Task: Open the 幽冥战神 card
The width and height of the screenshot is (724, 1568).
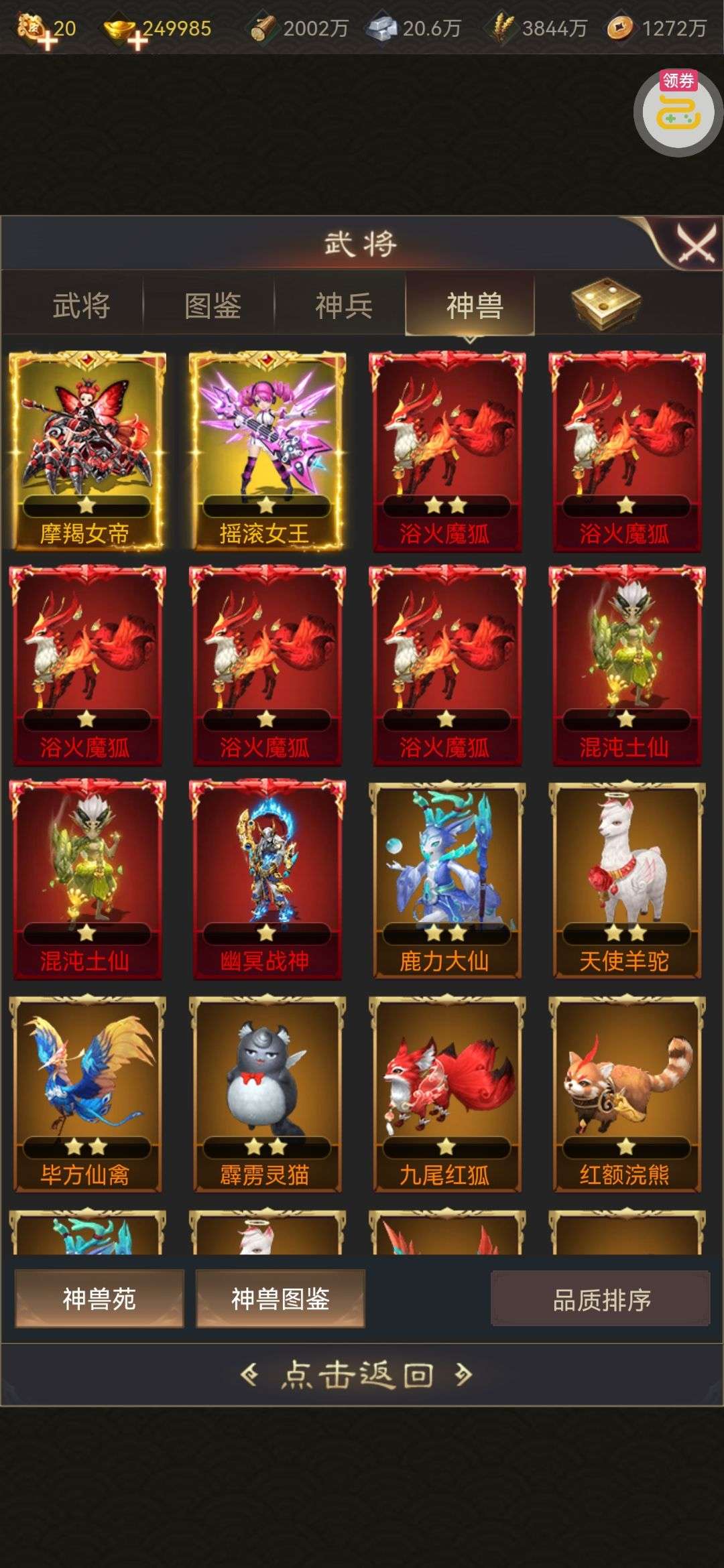Action: [x=267, y=878]
